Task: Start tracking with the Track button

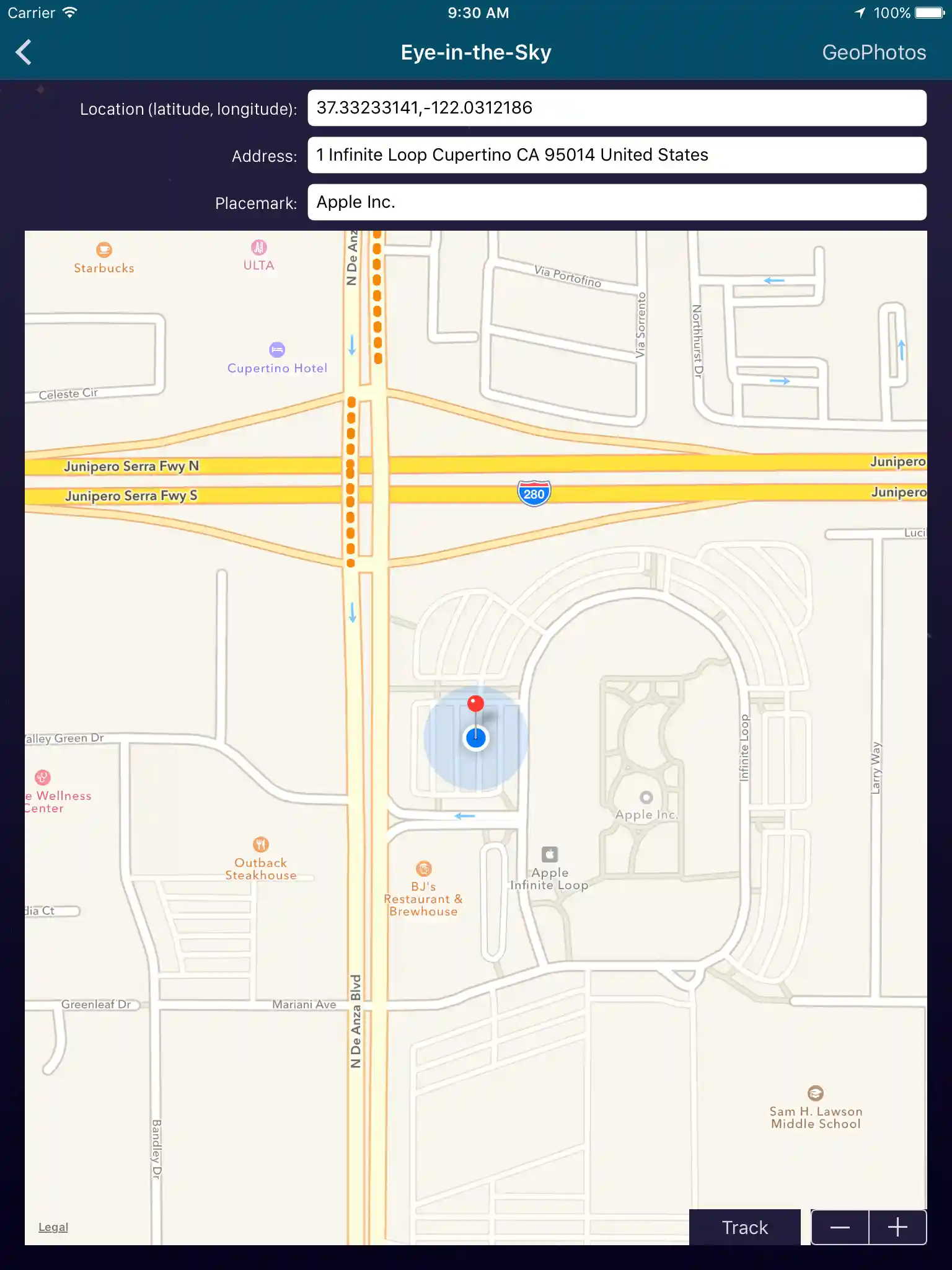Action: click(x=744, y=1227)
